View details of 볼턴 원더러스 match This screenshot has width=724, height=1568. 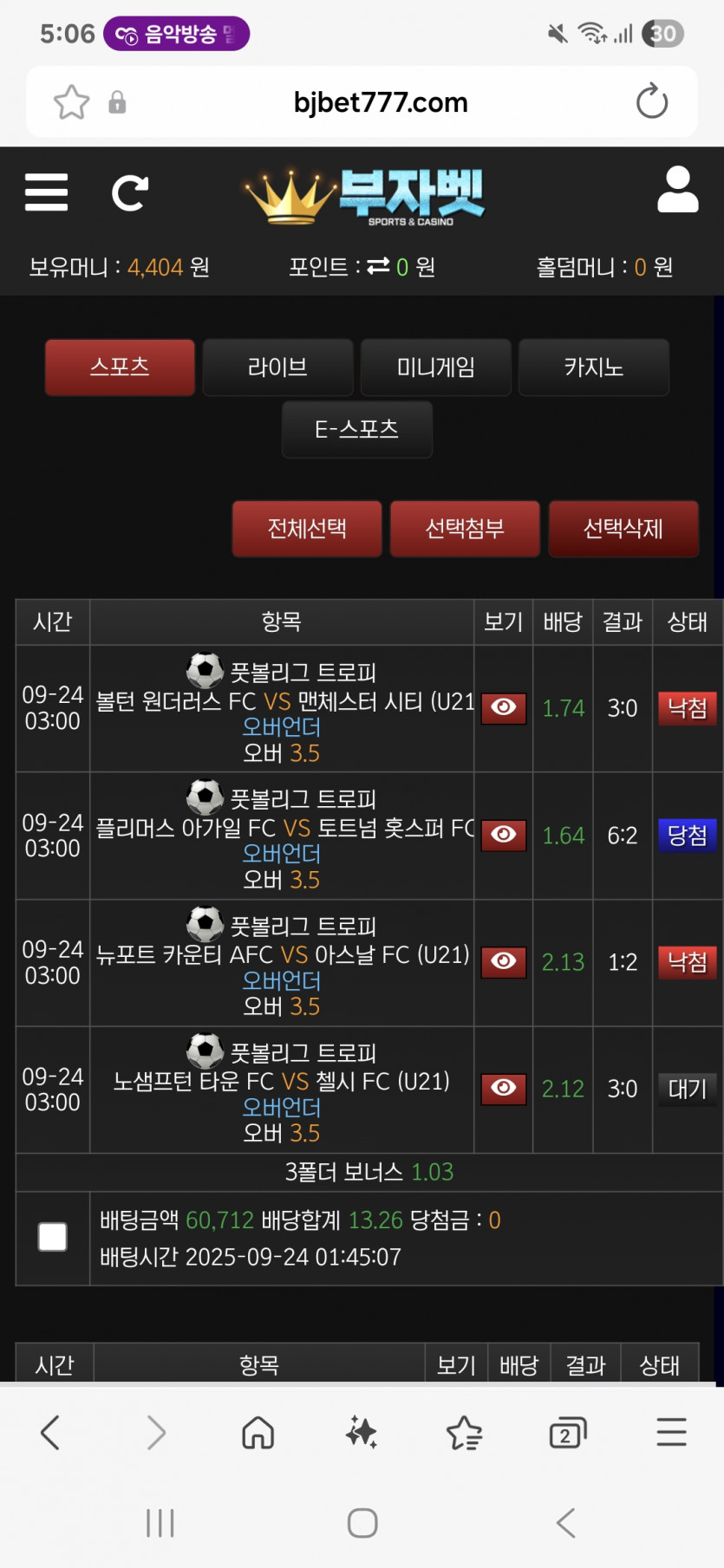(504, 708)
